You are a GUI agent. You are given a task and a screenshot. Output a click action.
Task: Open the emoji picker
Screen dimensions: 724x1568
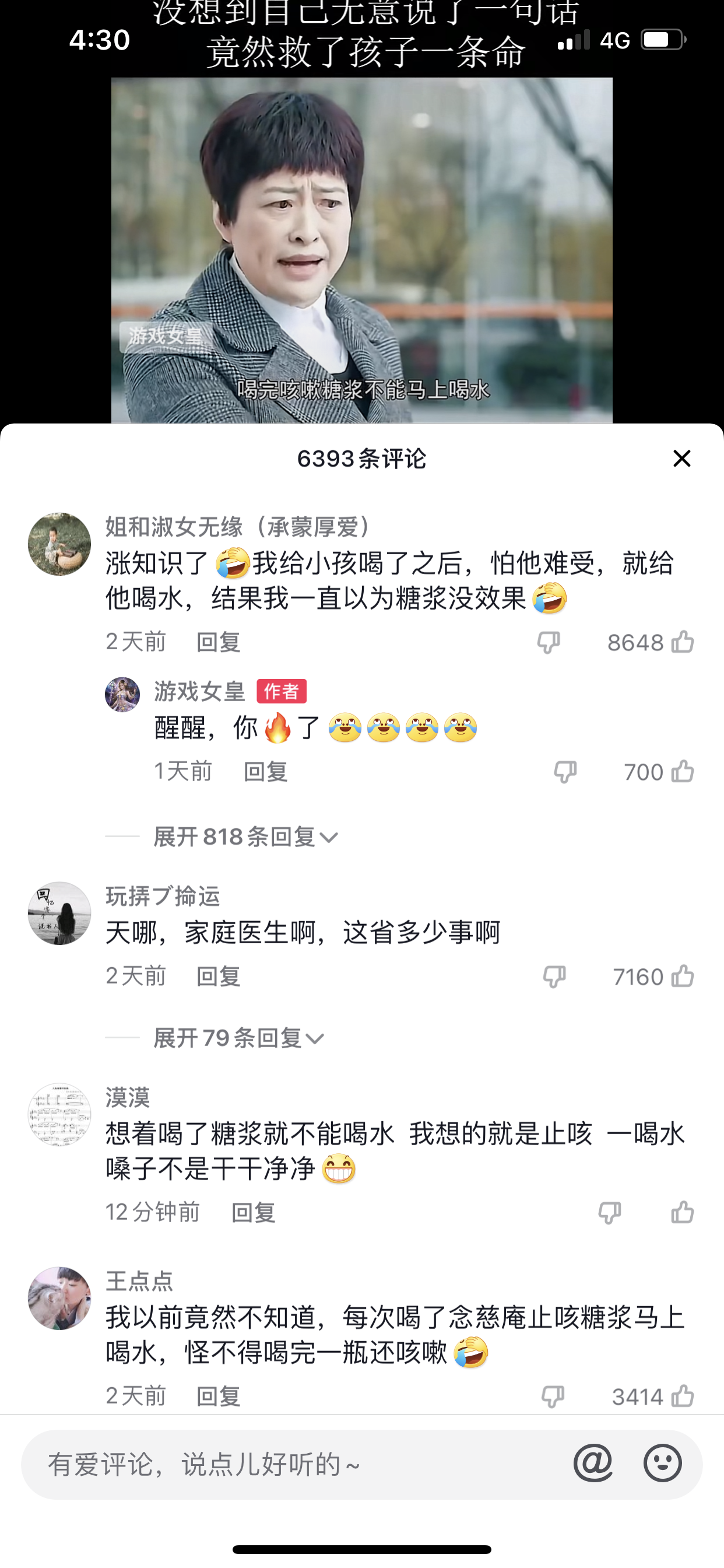coord(662,1462)
